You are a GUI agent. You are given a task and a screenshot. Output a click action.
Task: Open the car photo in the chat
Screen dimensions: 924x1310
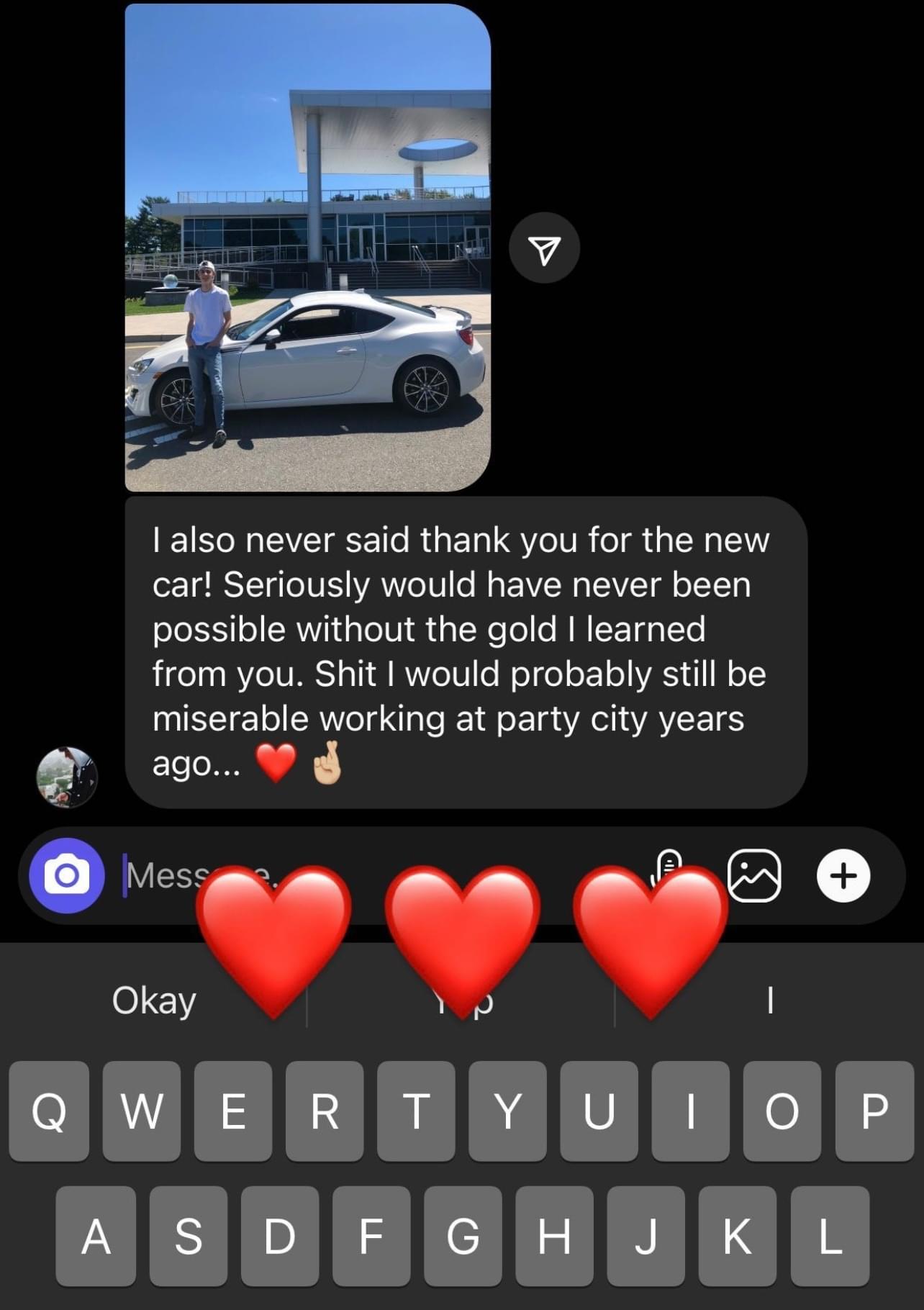[x=308, y=248]
